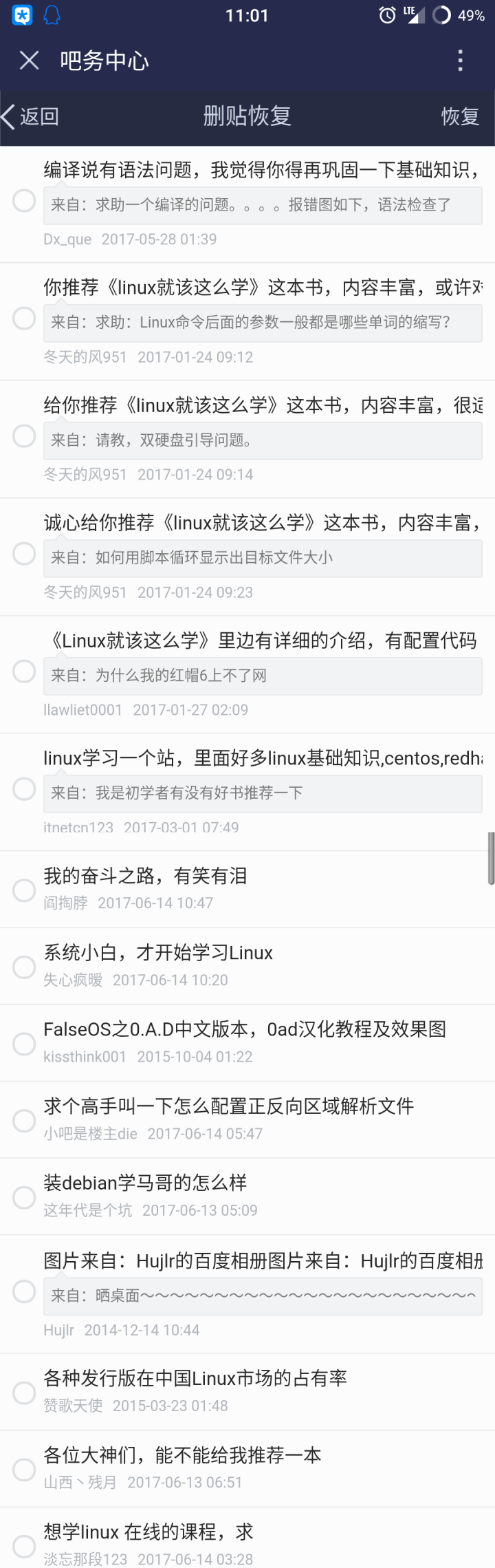Select the post by itnetcn123
Viewport: 495px width, 1568px height.
[24, 789]
